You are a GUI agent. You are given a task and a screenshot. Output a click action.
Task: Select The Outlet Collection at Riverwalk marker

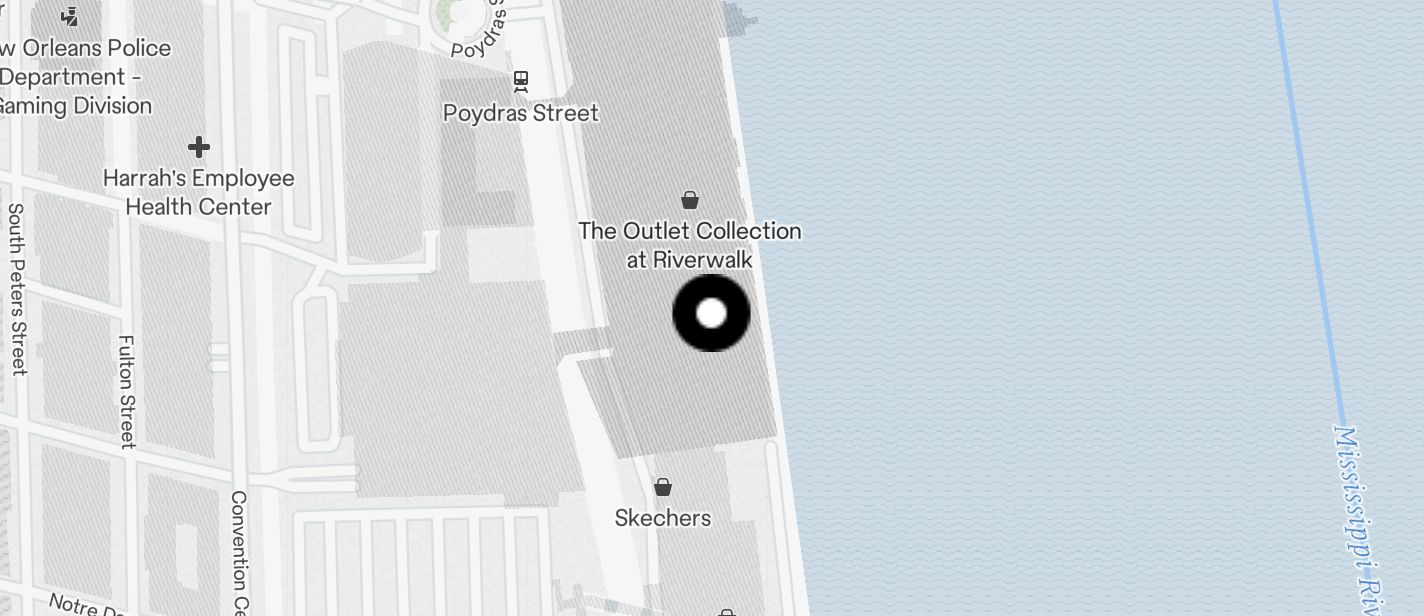[690, 200]
